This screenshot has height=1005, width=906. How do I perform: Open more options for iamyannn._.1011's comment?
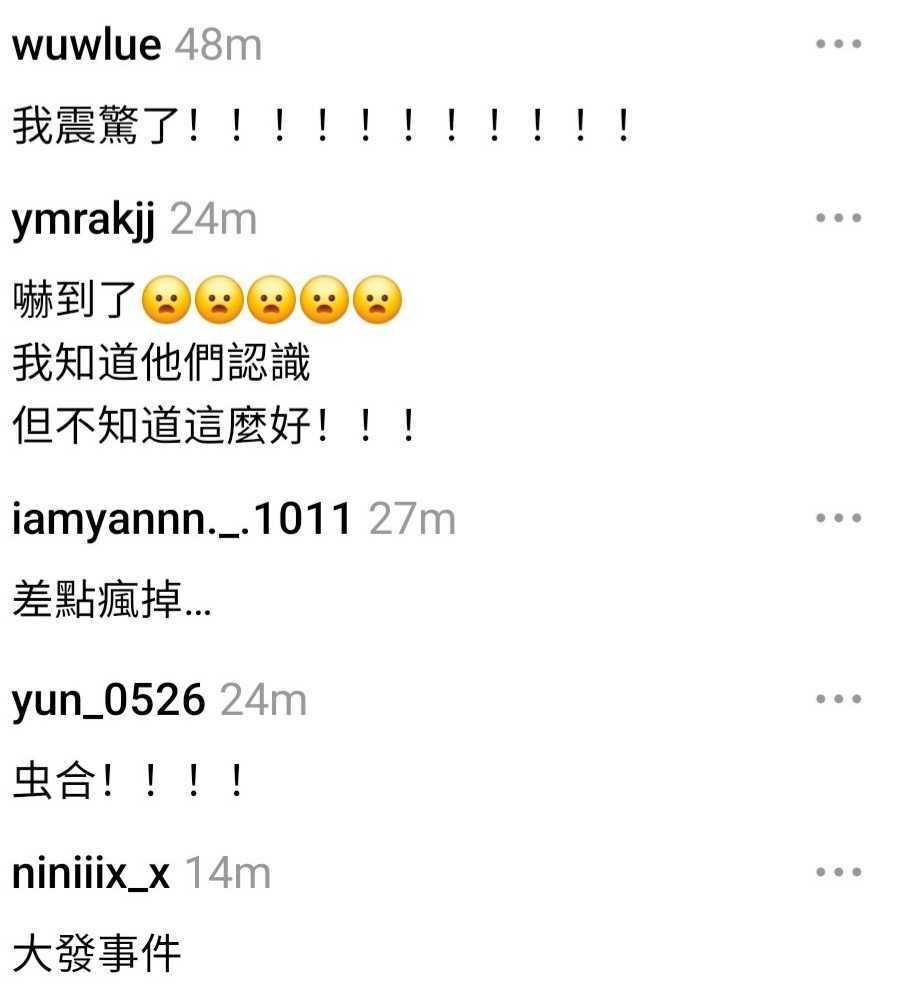tap(838, 518)
